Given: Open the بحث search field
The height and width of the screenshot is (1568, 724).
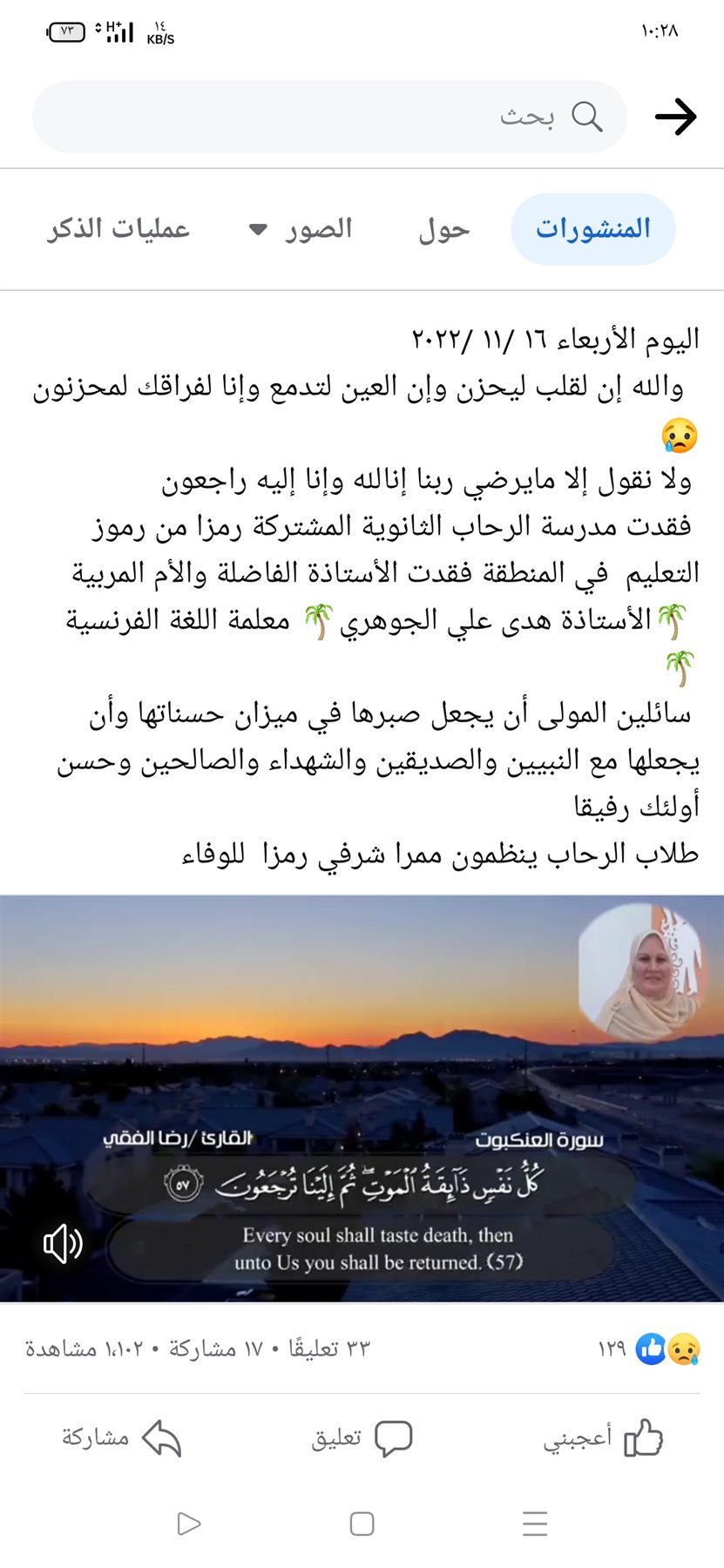Looking at the screenshot, I should pos(329,117).
